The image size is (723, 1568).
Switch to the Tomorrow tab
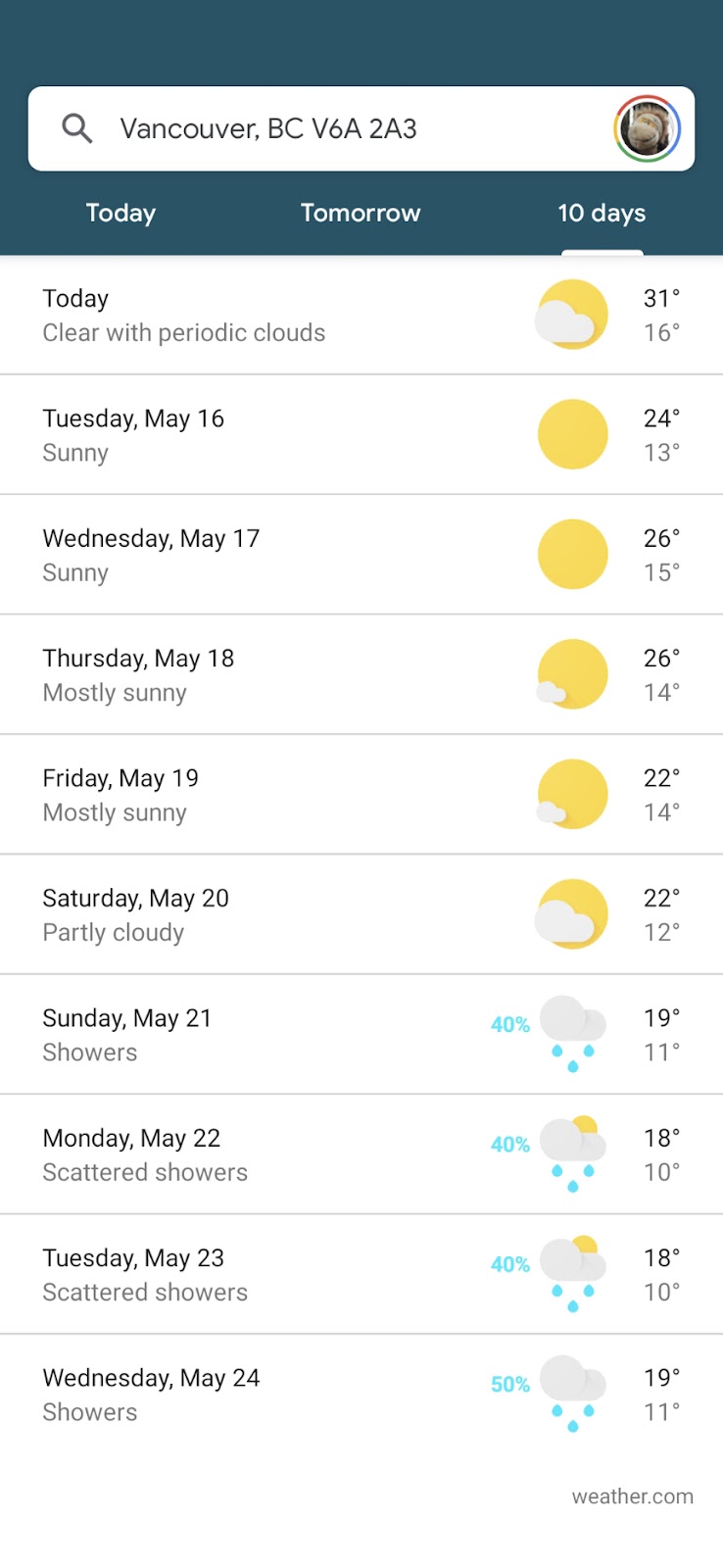[x=361, y=213]
